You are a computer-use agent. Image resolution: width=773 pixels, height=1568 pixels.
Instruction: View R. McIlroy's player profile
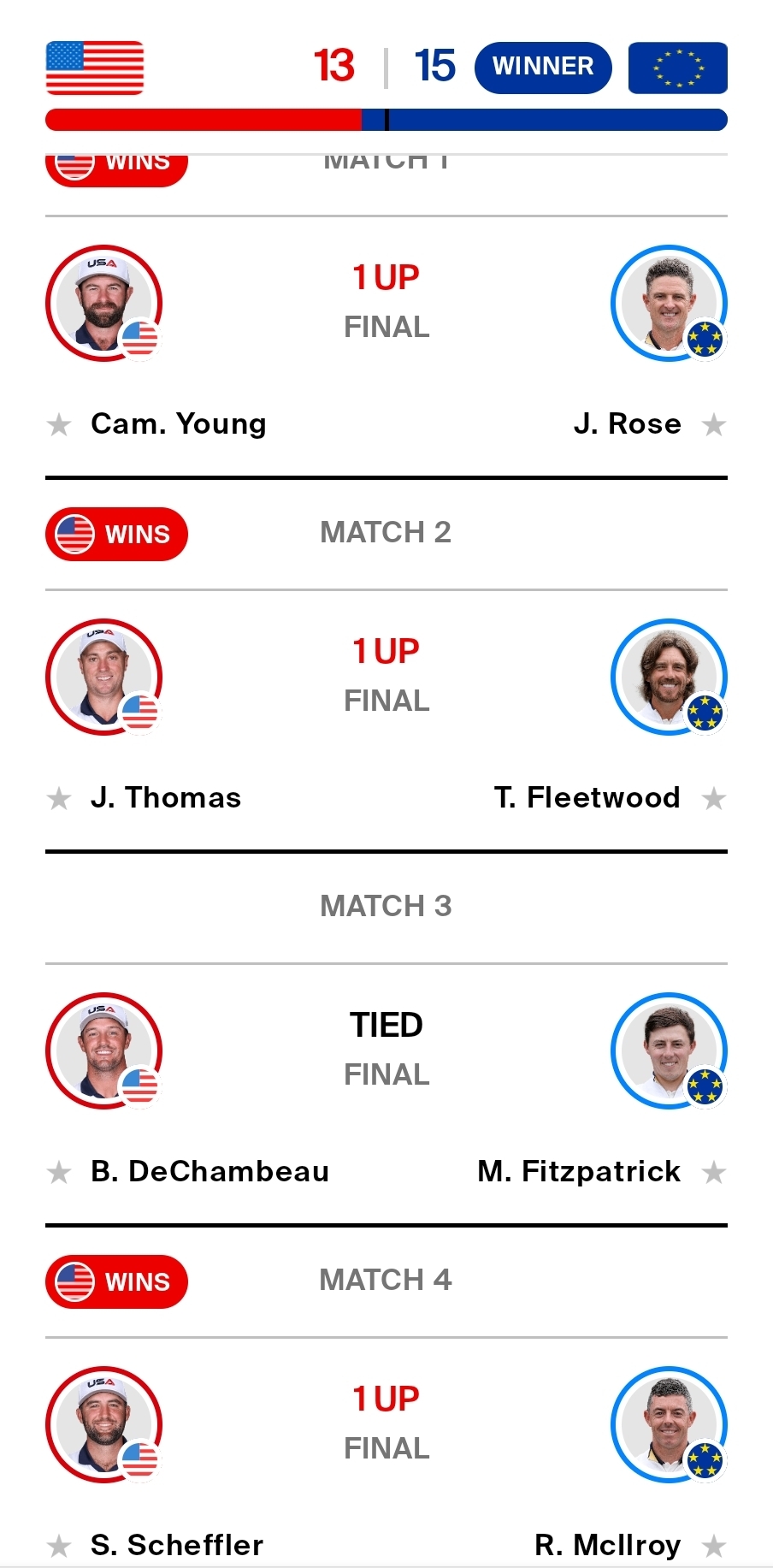point(669,1425)
